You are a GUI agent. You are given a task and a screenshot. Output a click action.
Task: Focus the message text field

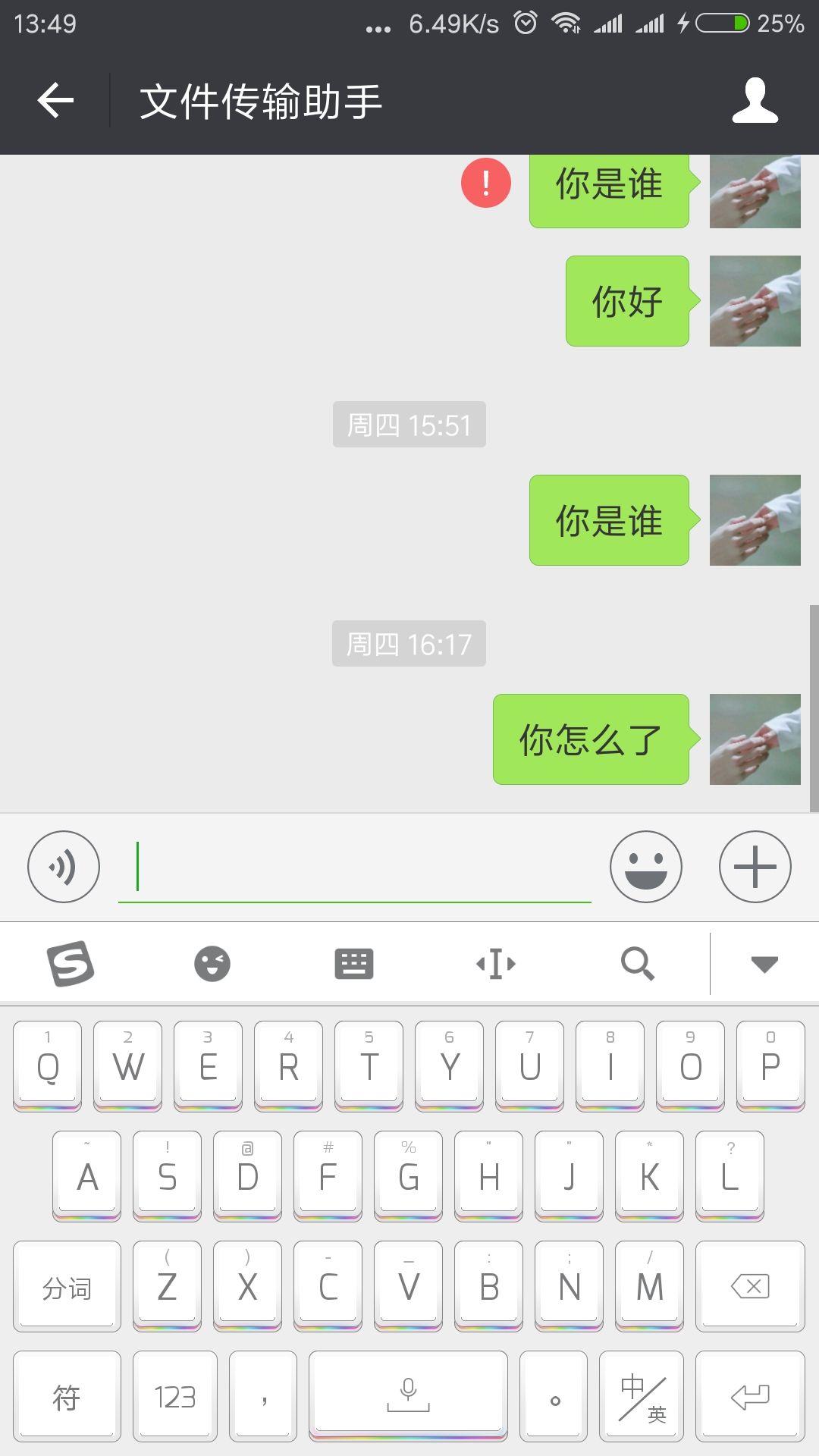[x=354, y=867]
